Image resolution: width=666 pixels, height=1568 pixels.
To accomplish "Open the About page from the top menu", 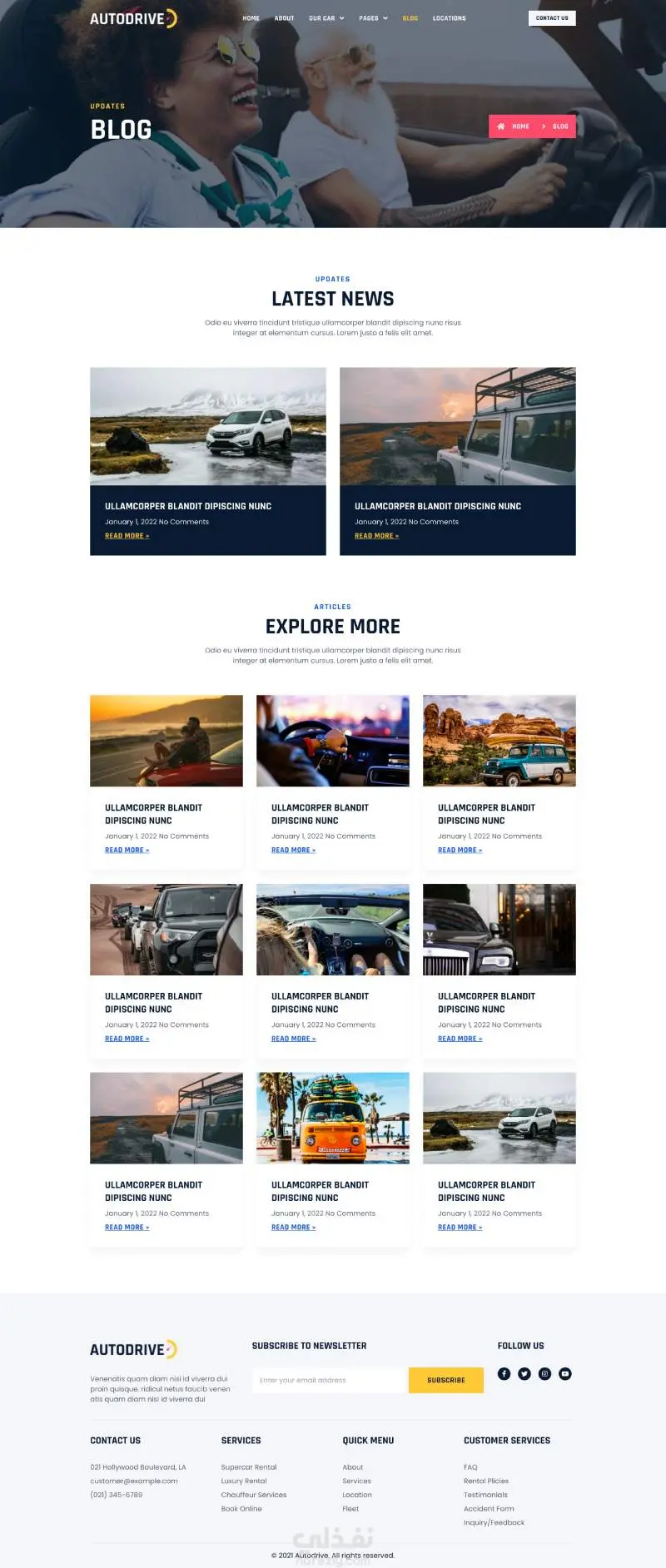I will click(x=284, y=18).
